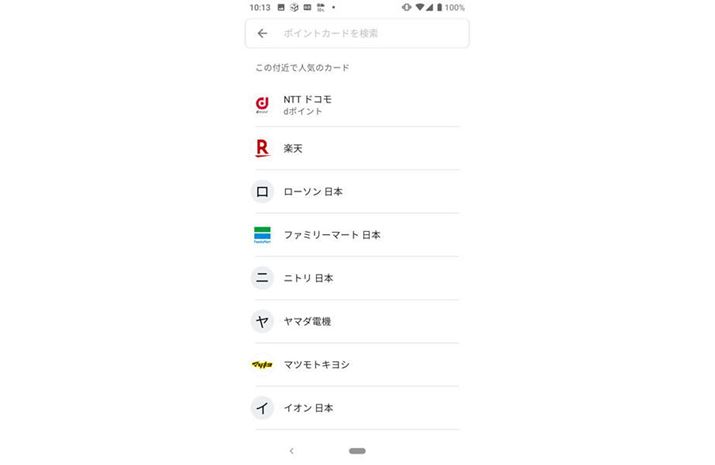Tap the system back button
The width and height of the screenshot is (715, 465).
291,451
